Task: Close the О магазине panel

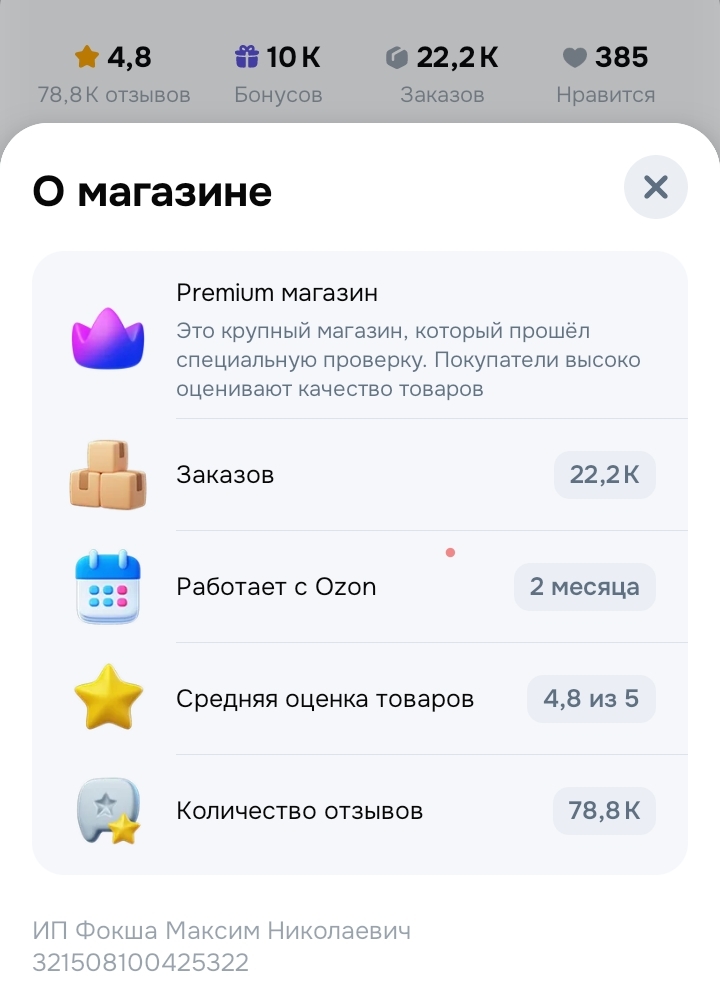Action: pos(655,187)
